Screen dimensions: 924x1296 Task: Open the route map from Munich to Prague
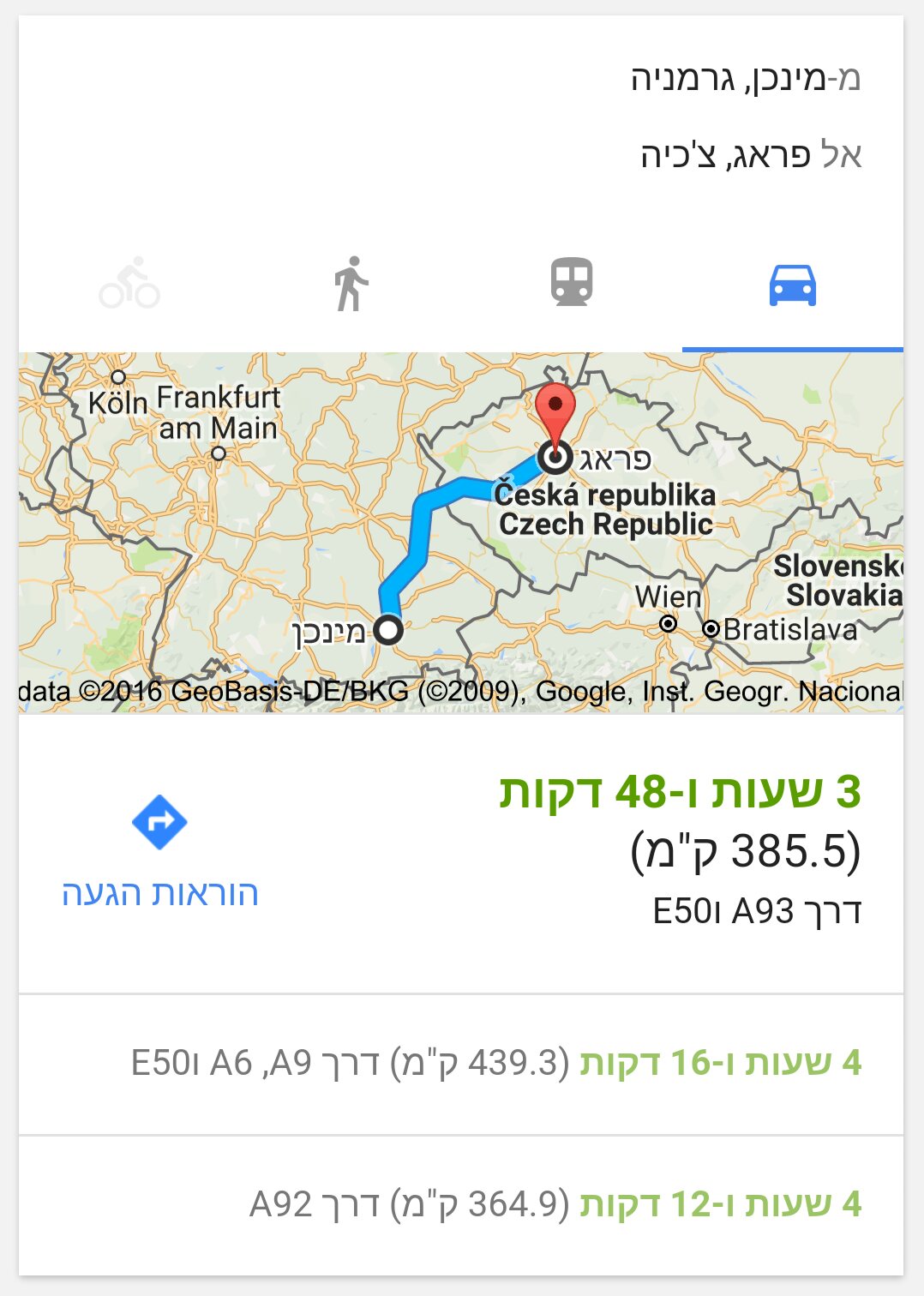pos(461,531)
